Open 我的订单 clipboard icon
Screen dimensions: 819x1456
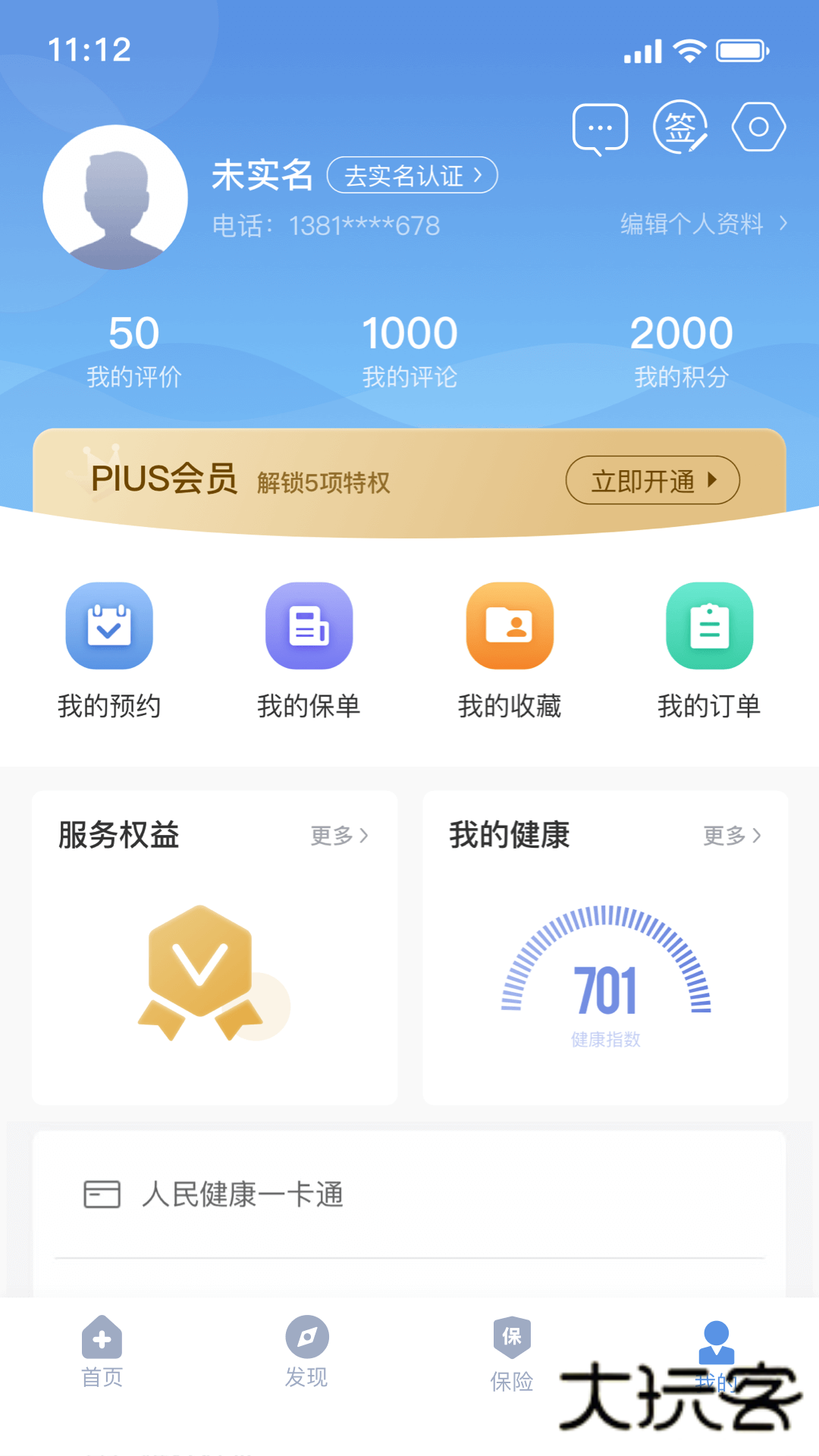pos(709,626)
